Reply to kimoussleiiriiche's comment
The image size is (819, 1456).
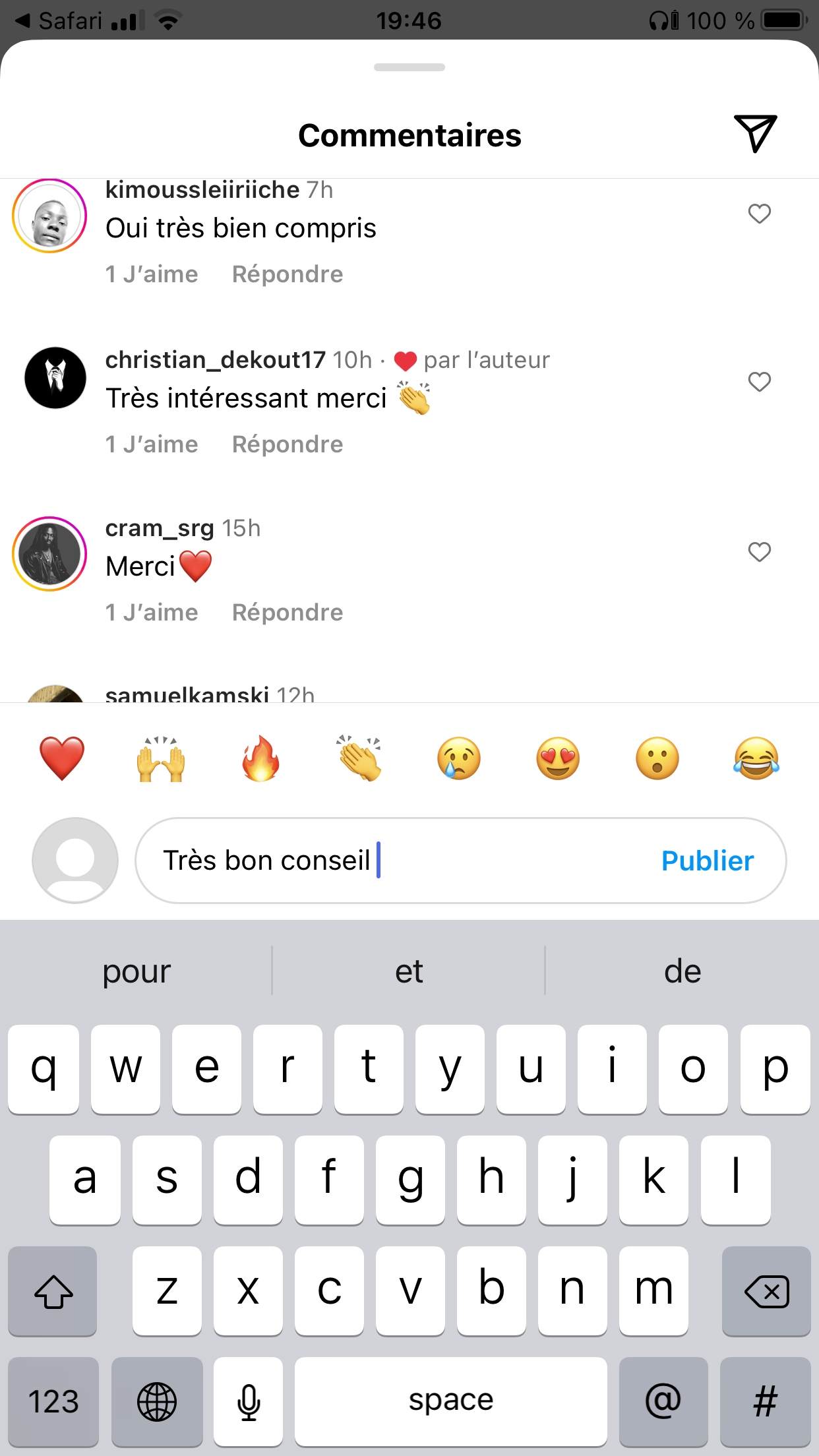pyautogui.click(x=288, y=274)
